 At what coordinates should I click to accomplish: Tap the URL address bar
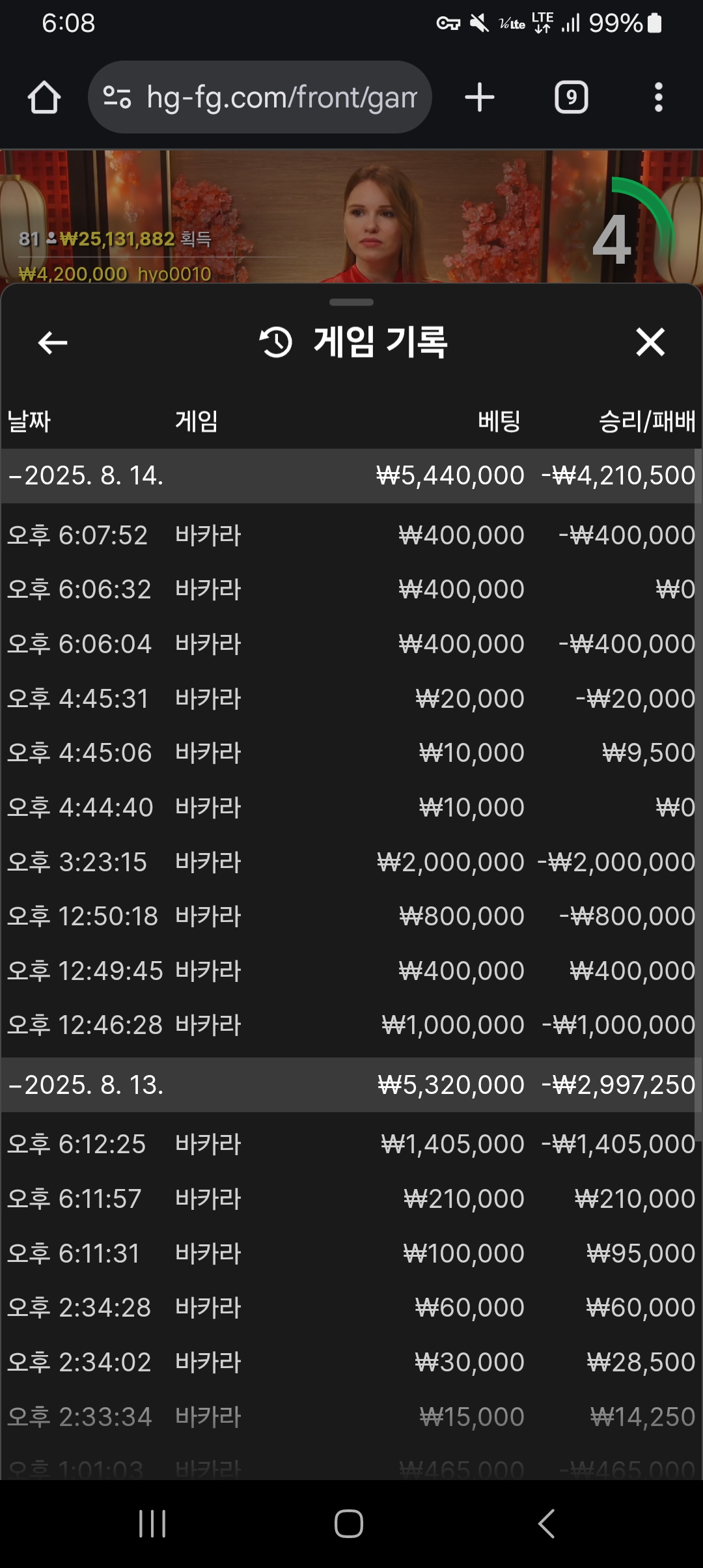260,98
